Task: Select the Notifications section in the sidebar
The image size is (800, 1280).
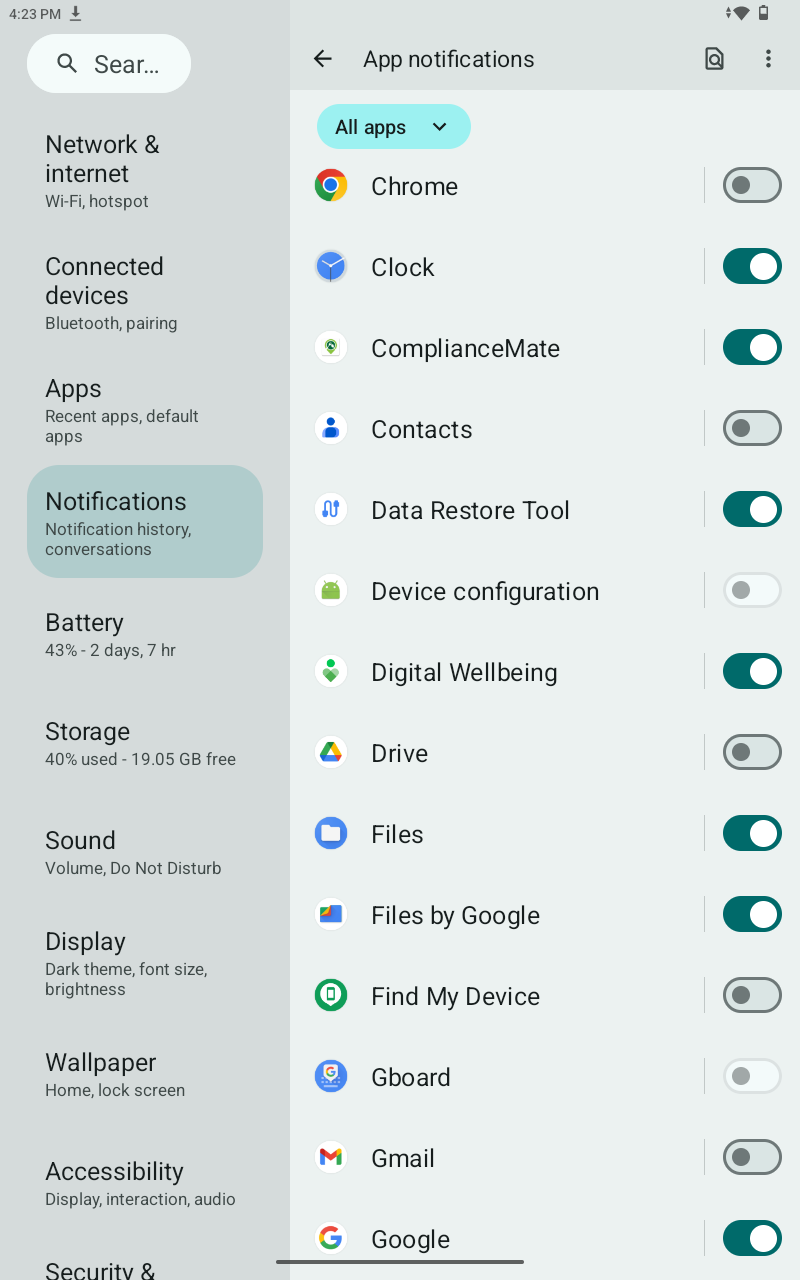Action: tap(144, 521)
